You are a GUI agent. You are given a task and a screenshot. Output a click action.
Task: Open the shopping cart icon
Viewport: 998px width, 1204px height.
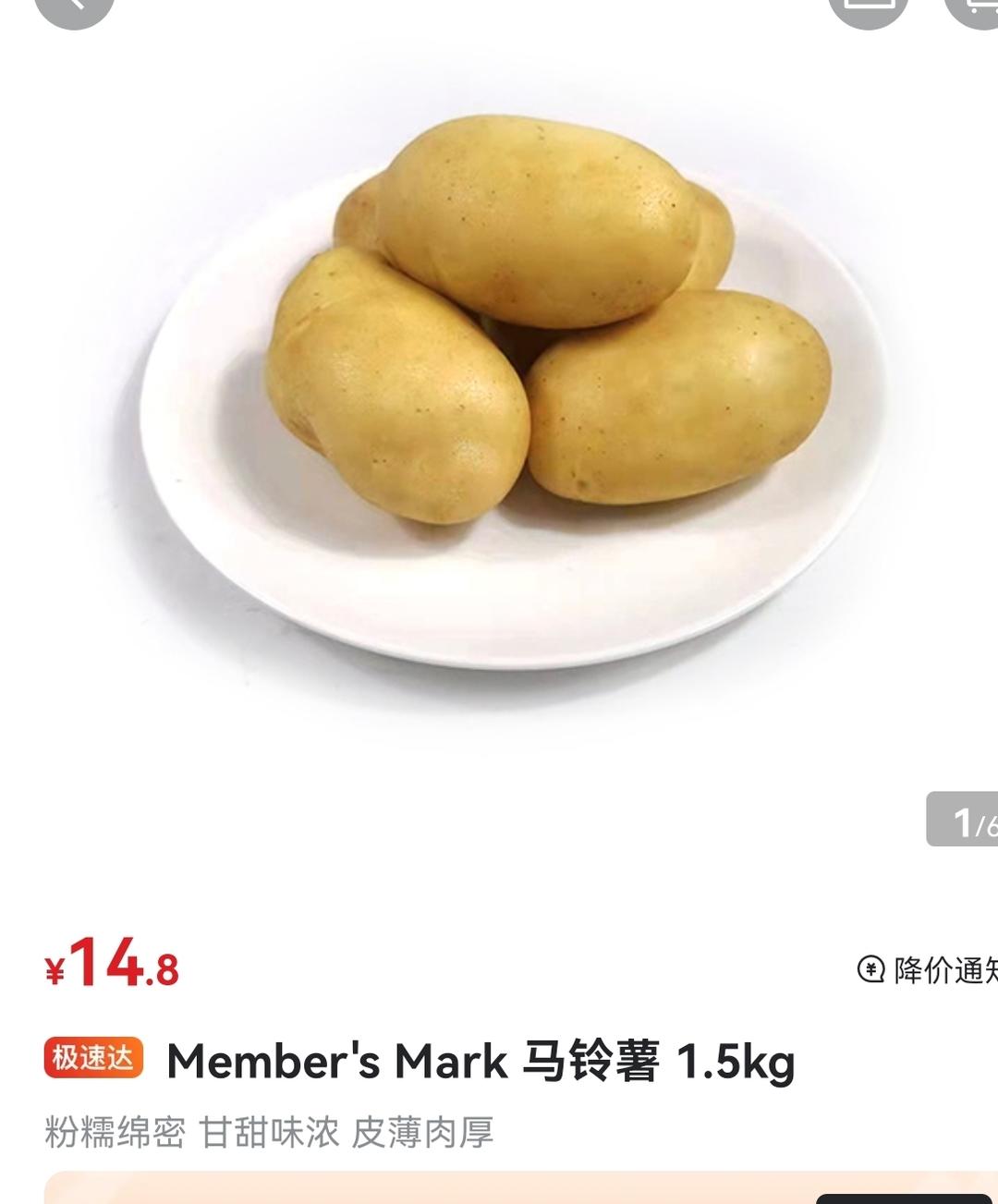pyautogui.click(x=972, y=9)
